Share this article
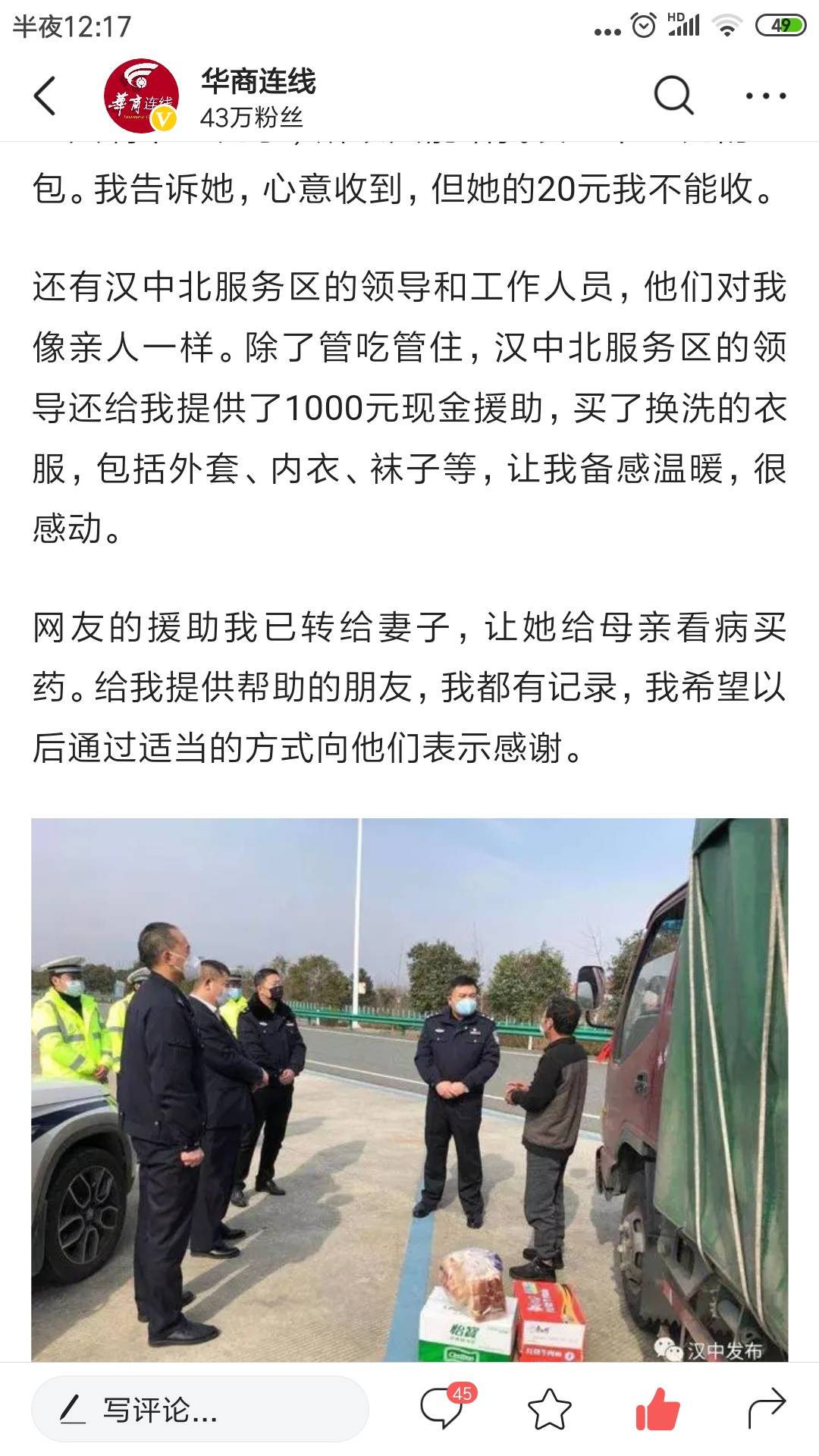819x1456 pixels. pos(765,1409)
